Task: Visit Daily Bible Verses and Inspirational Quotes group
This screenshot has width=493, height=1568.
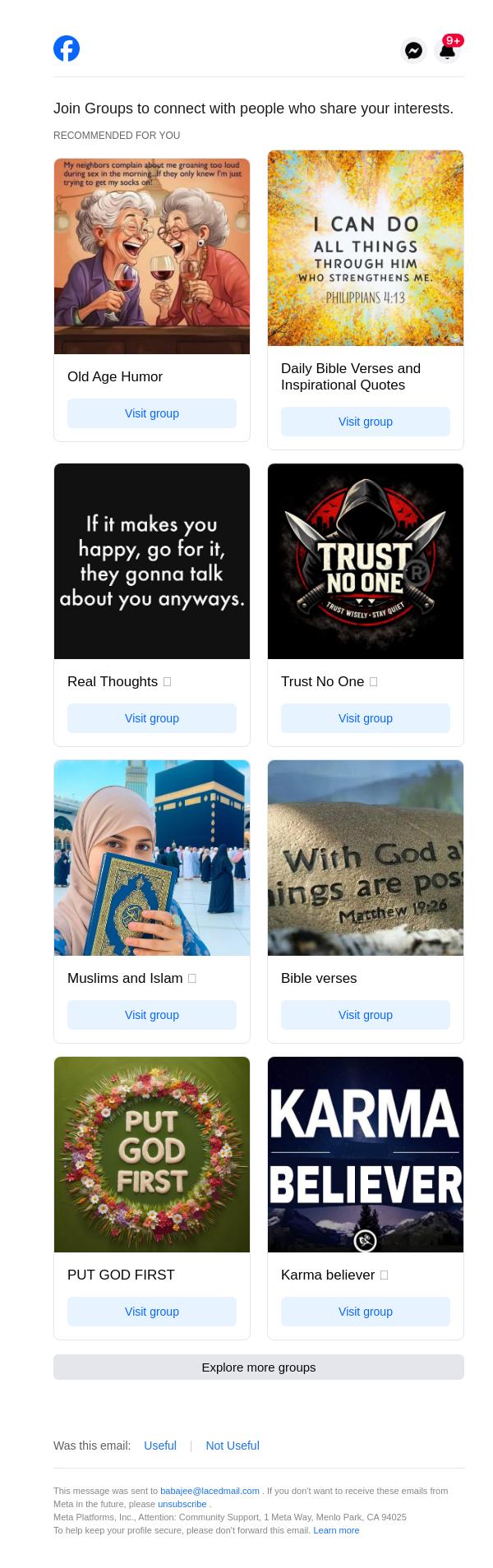Action: pos(366,422)
